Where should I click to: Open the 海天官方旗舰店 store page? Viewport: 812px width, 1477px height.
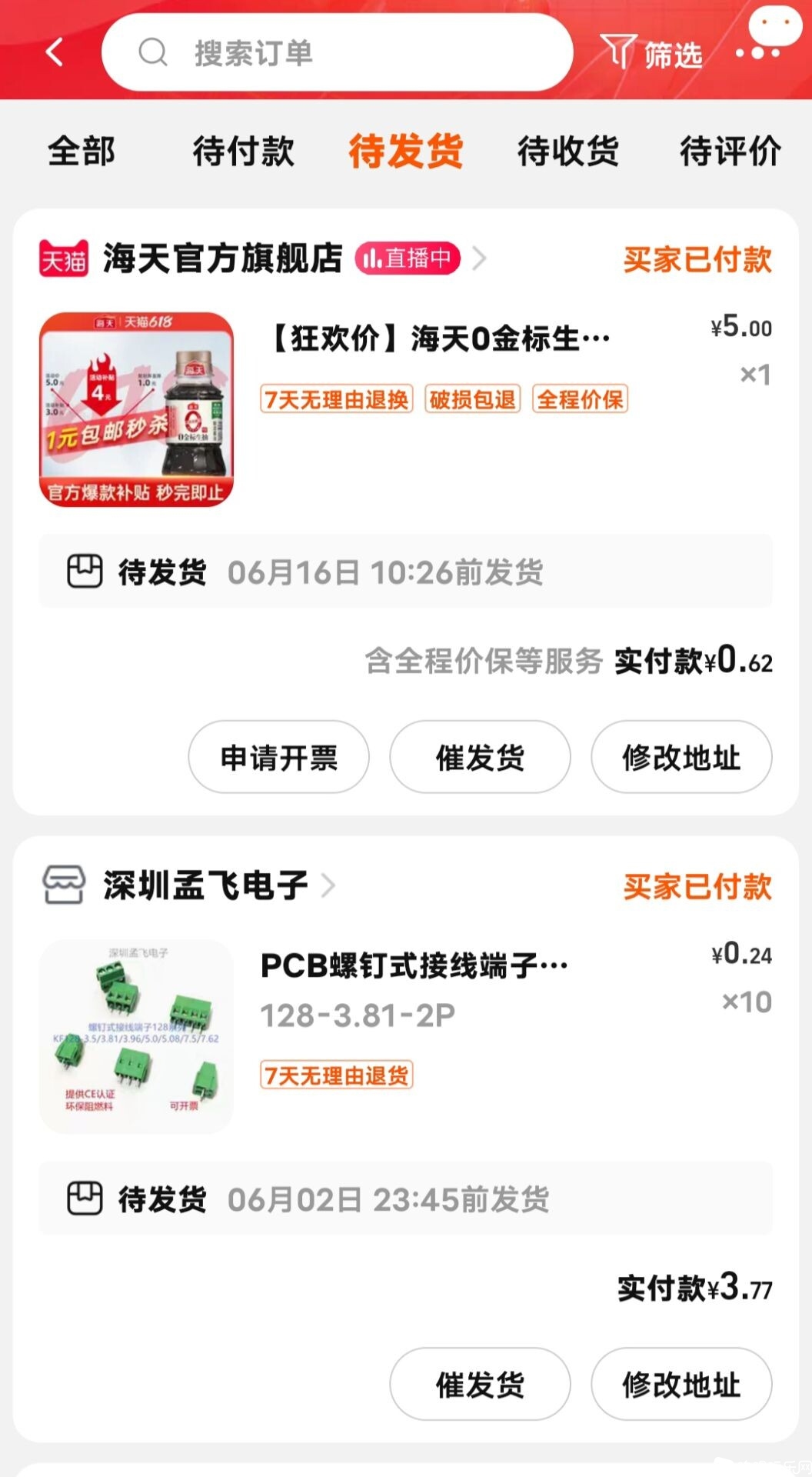[223, 258]
